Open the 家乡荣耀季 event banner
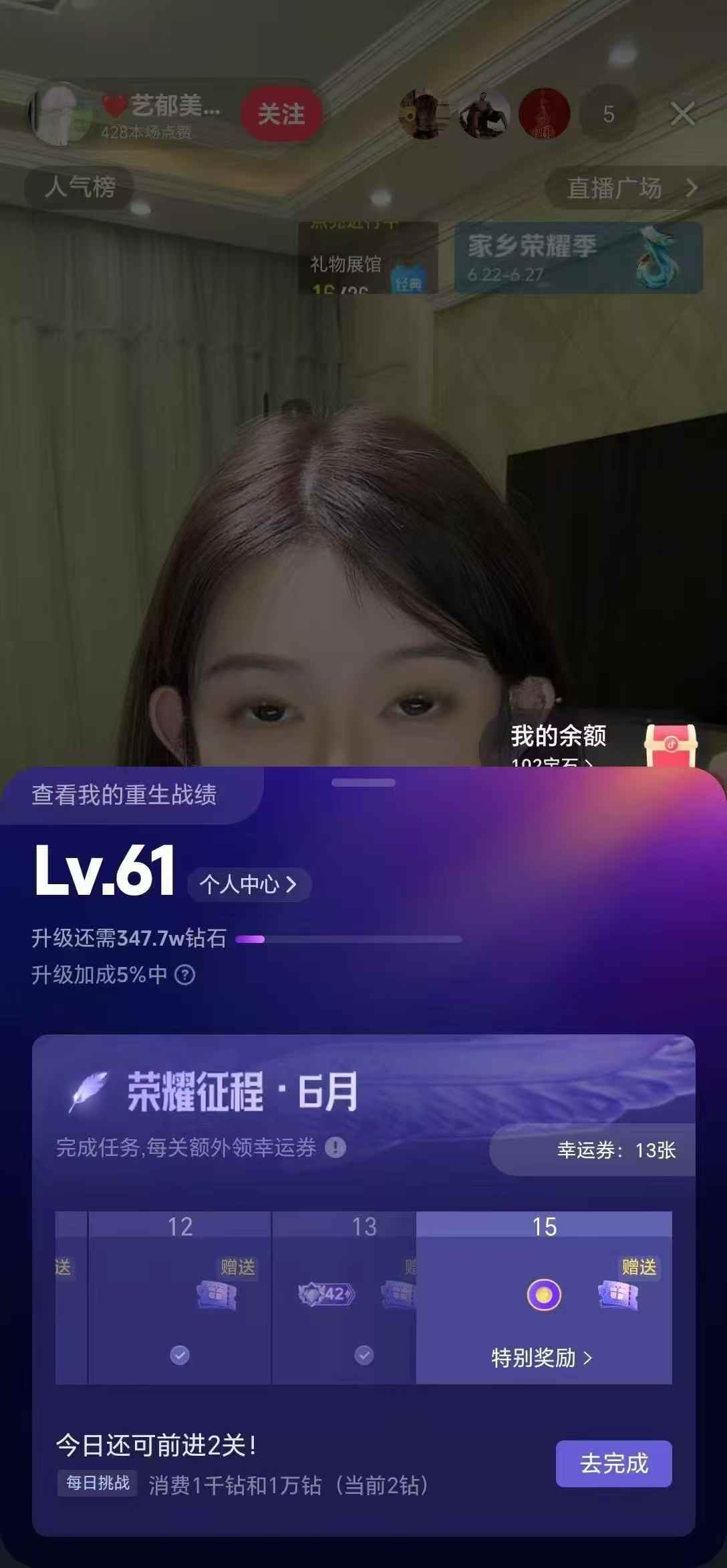Screen dimensions: 727x1568 click(x=578, y=258)
